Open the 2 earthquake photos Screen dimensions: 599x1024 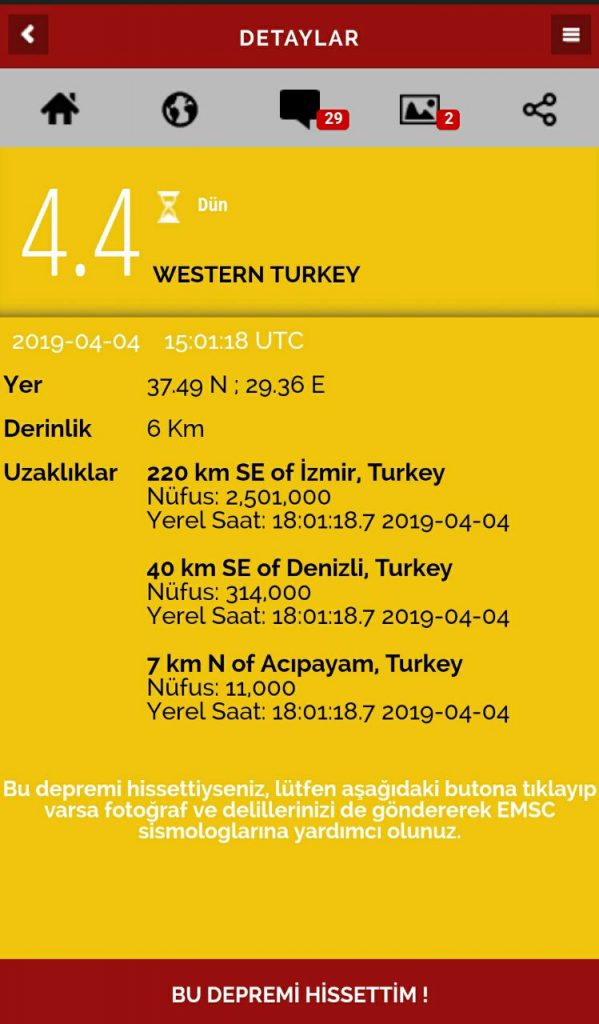tap(429, 111)
